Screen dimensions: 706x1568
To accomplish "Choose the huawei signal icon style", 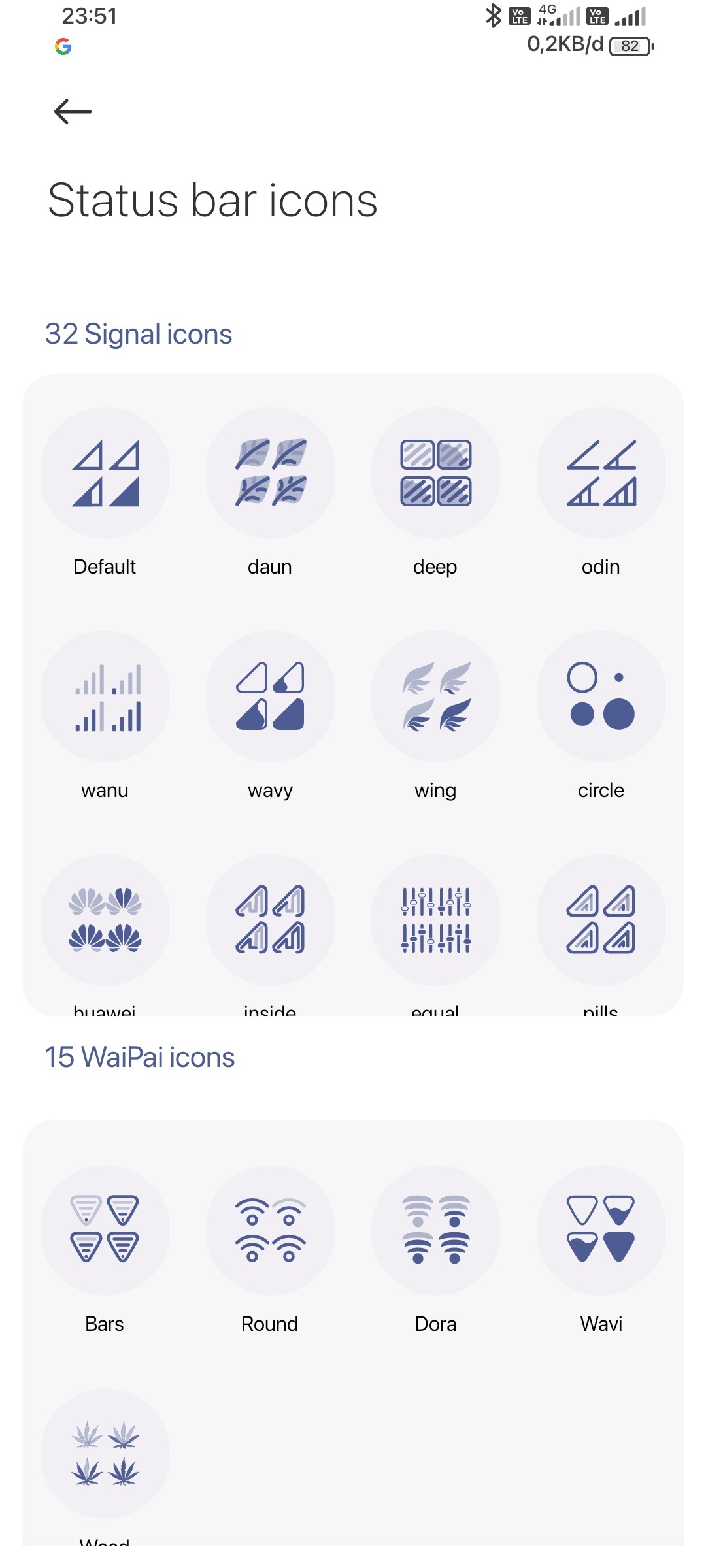I will pyautogui.click(x=105, y=920).
